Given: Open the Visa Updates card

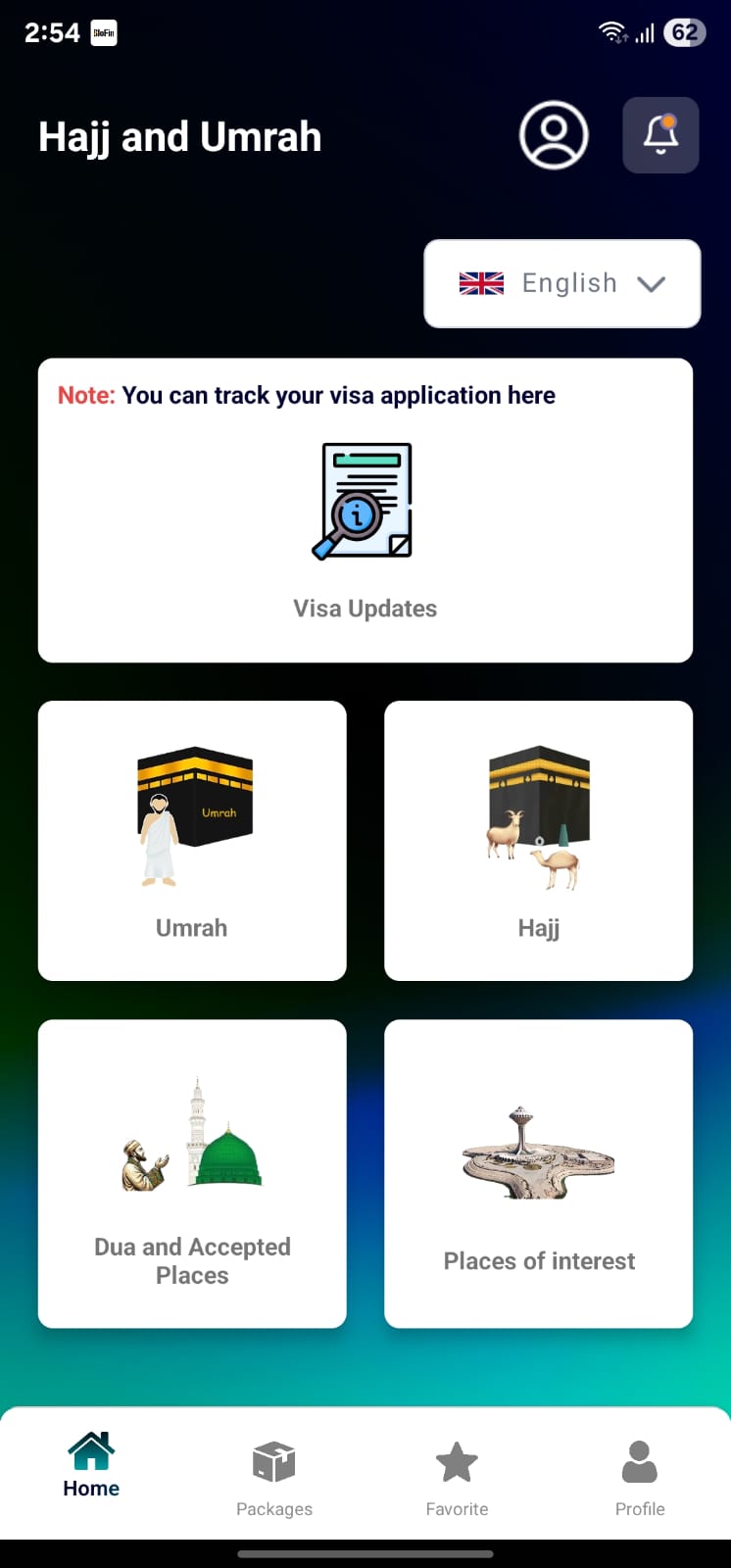Looking at the screenshot, I should click(365, 510).
